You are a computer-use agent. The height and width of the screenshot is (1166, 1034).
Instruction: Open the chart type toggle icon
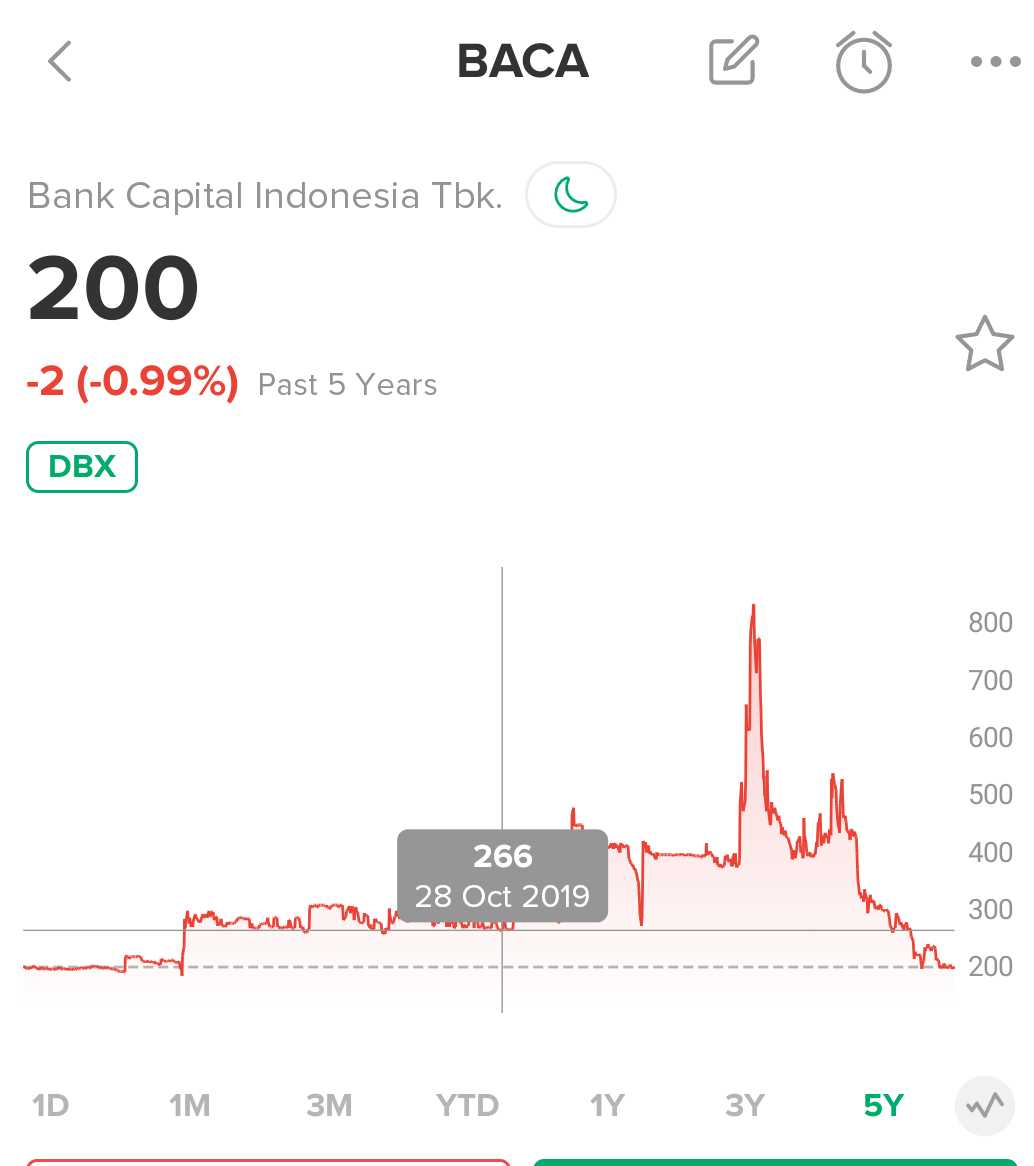(x=985, y=1105)
